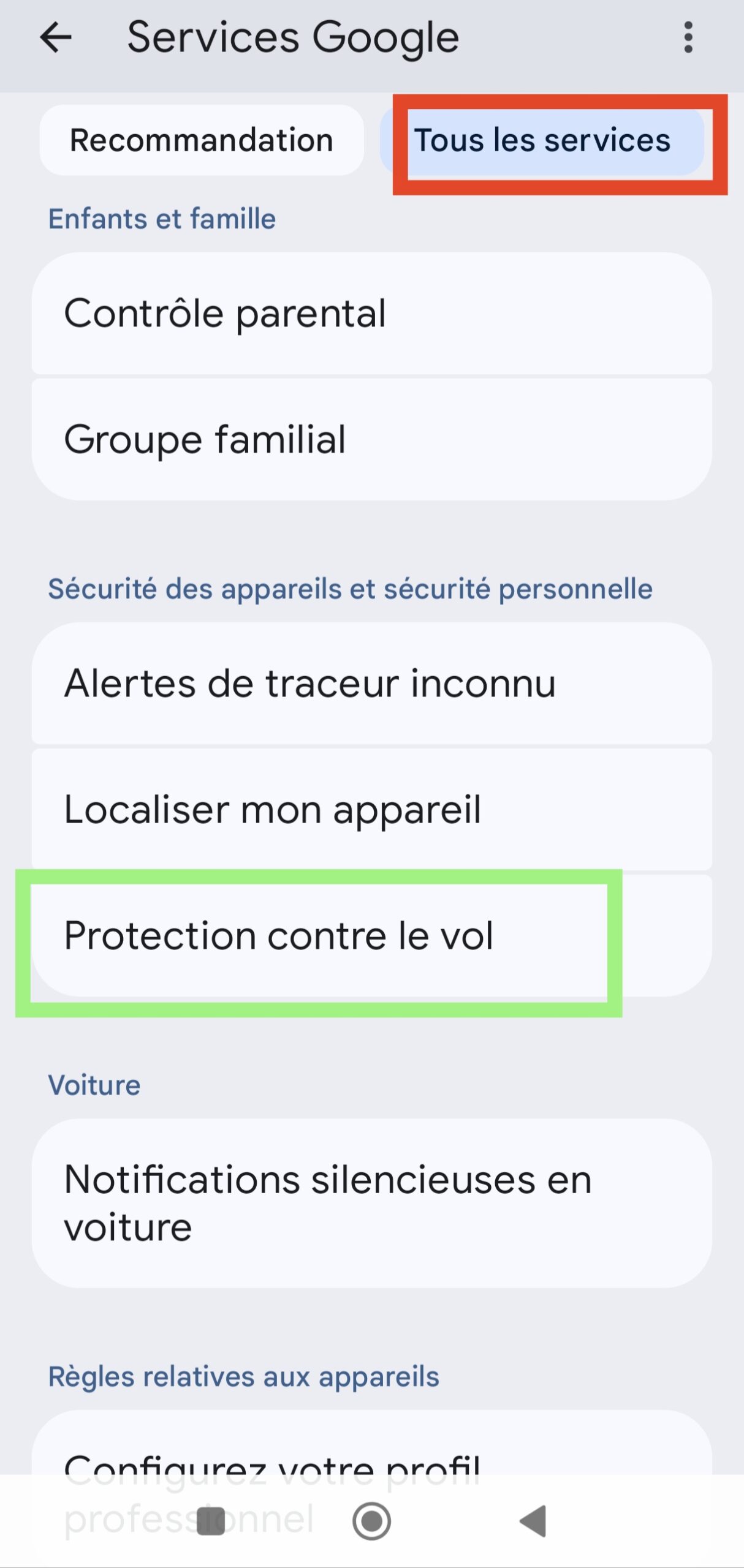Select the Tous les services tab
Image resolution: width=744 pixels, height=1568 pixels.
tap(542, 140)
